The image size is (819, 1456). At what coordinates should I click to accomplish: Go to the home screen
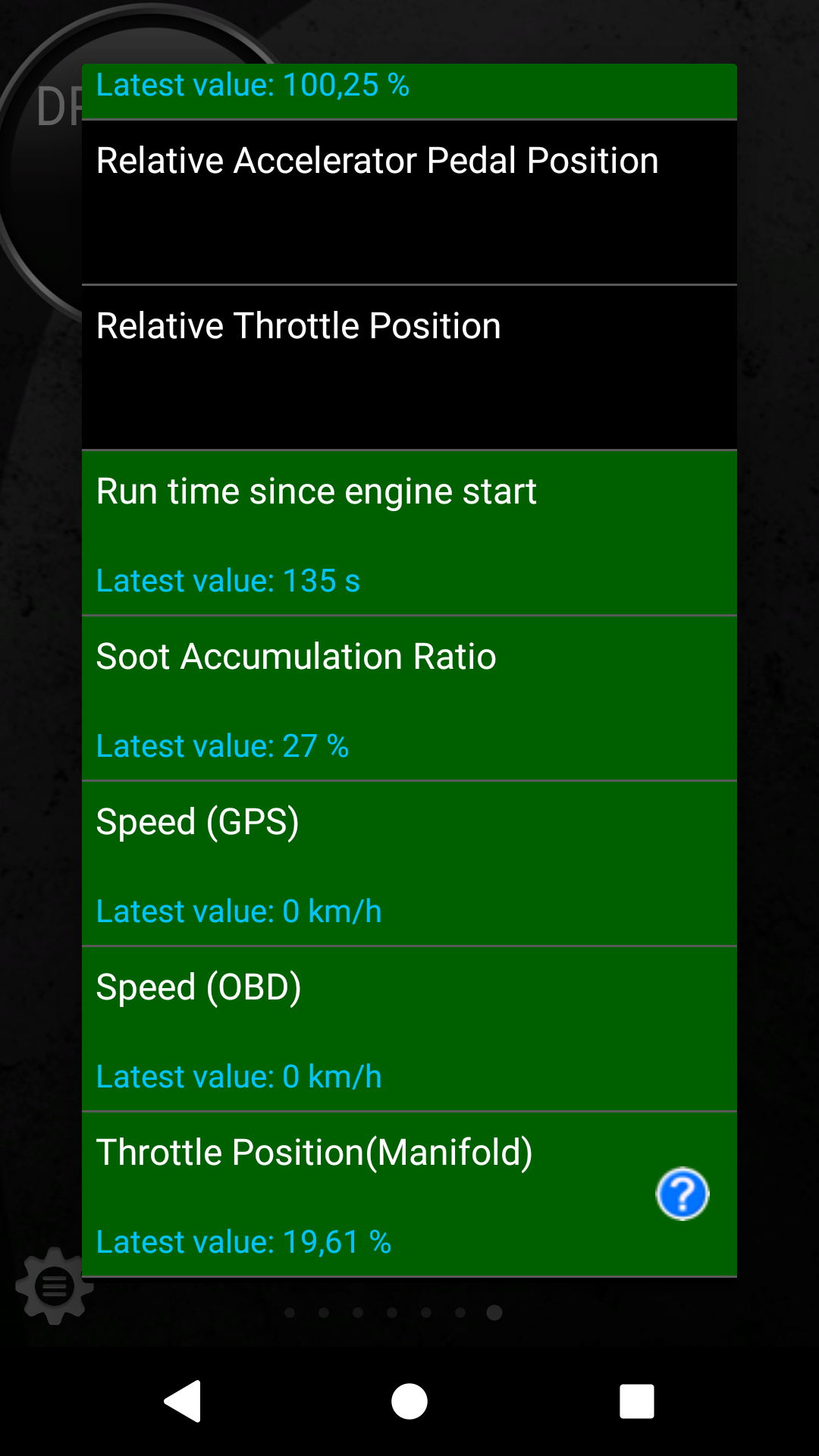tap(409, 1401)
